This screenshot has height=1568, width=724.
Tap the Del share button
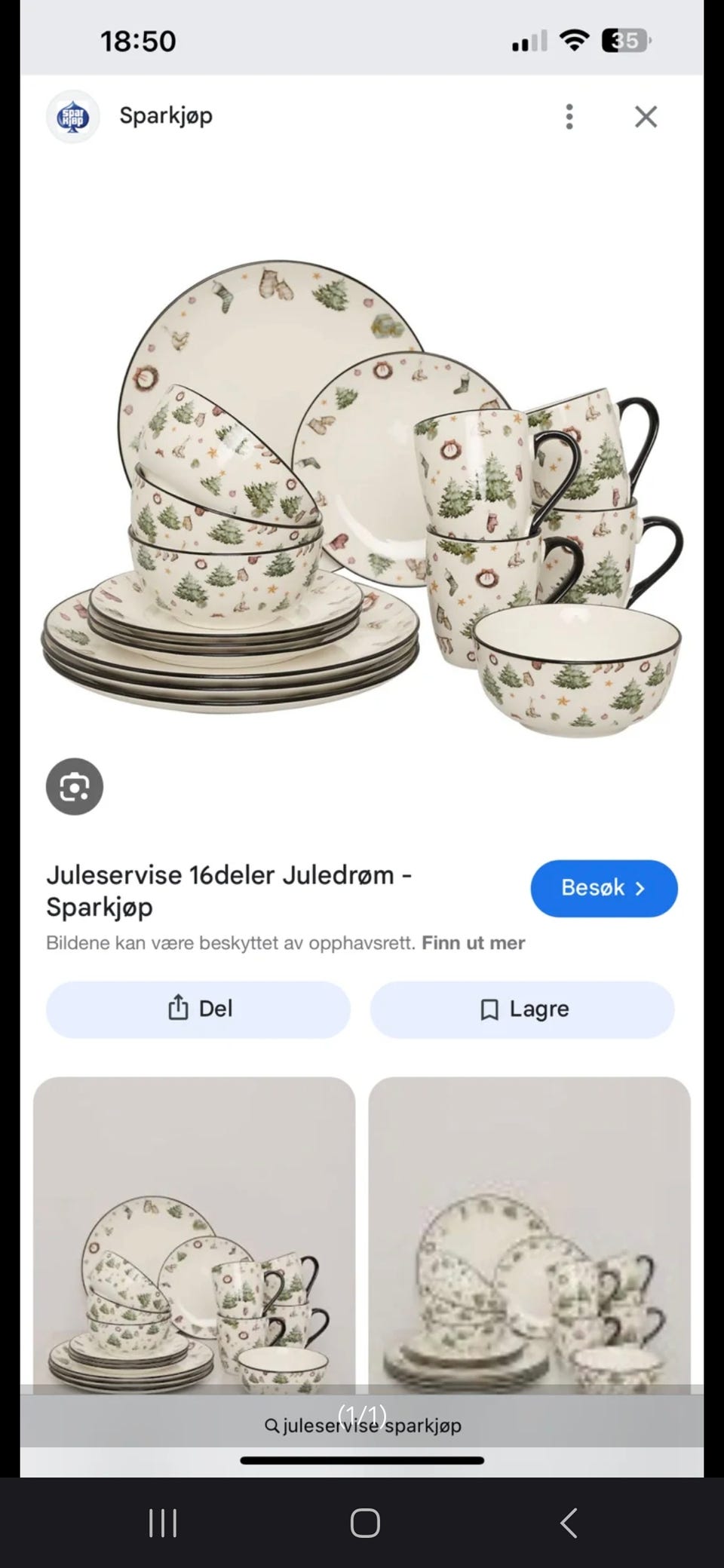[198, 1009]
